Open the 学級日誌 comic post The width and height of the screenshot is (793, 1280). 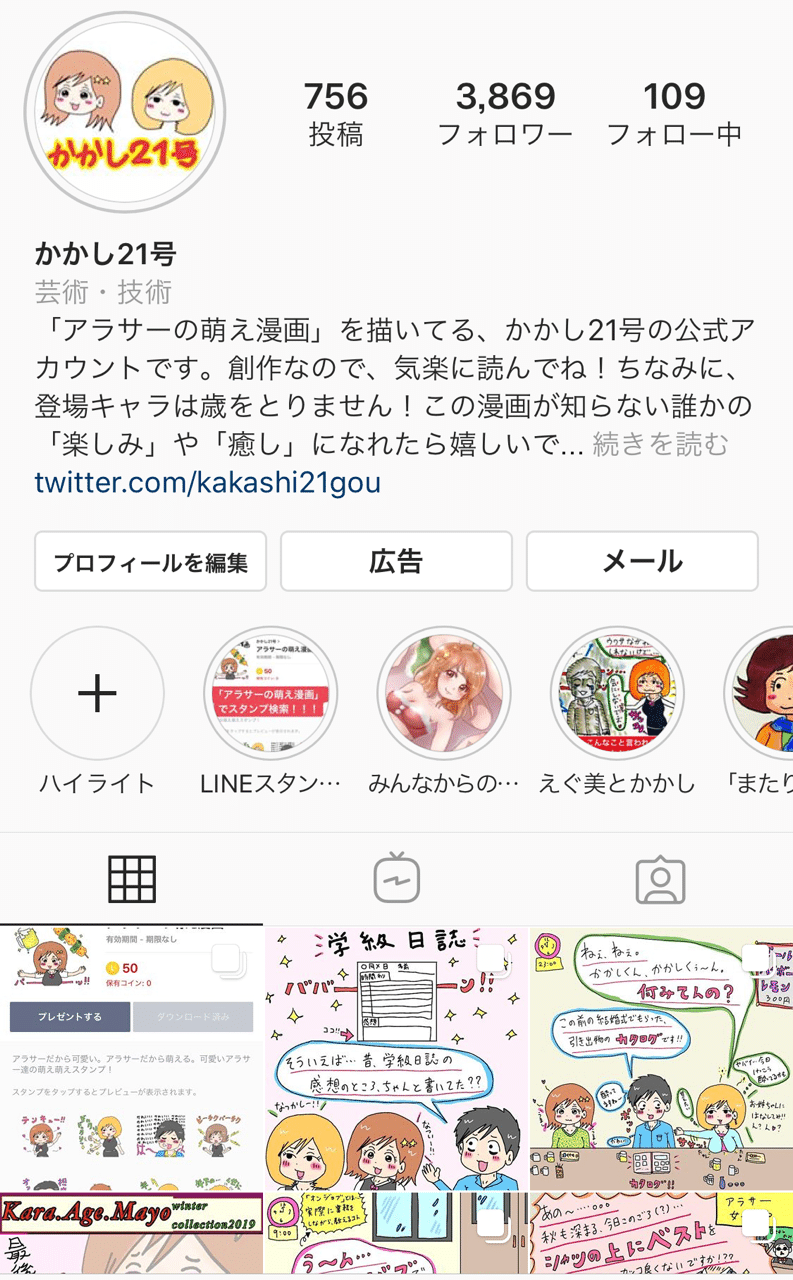click(x=396, y=1058)
